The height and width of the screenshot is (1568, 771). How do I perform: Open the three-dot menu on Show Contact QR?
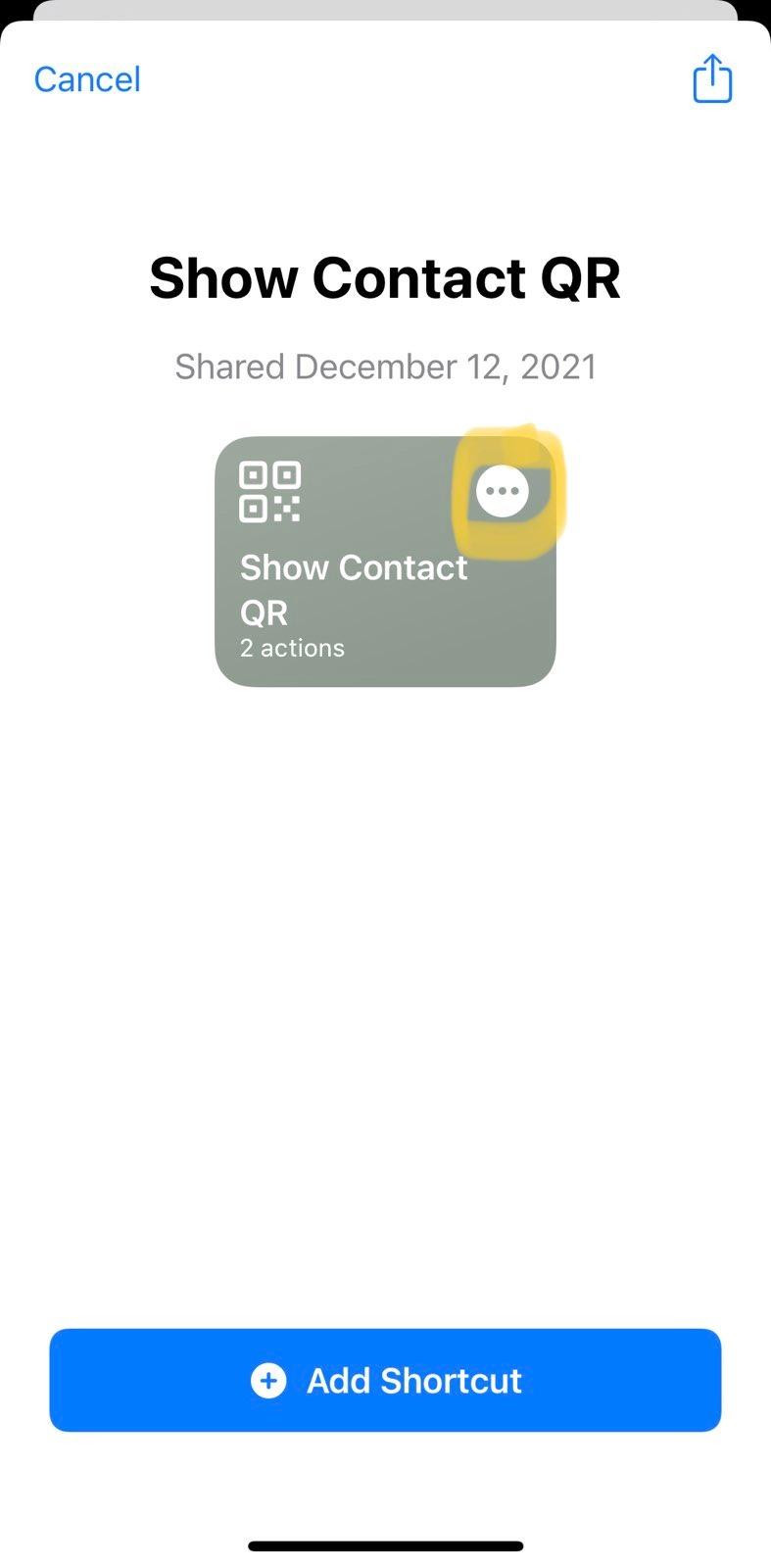click(x=503, y=491)
